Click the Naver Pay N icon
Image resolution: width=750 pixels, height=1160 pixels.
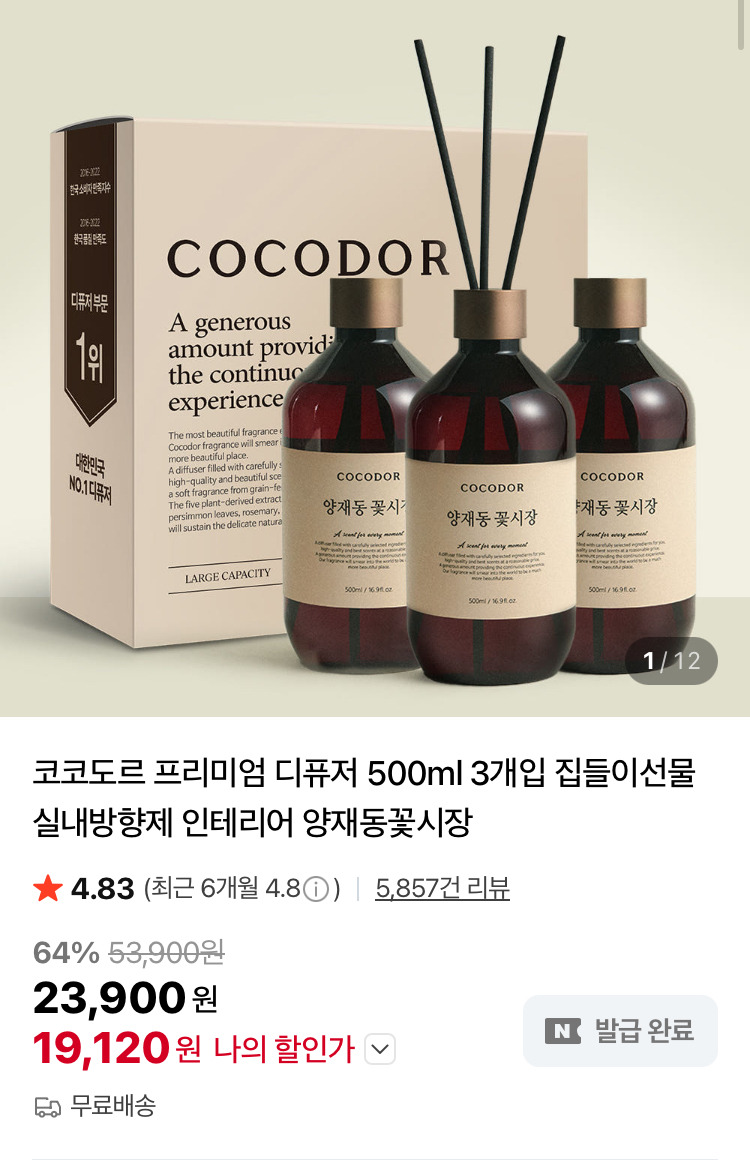point(561,1029)
